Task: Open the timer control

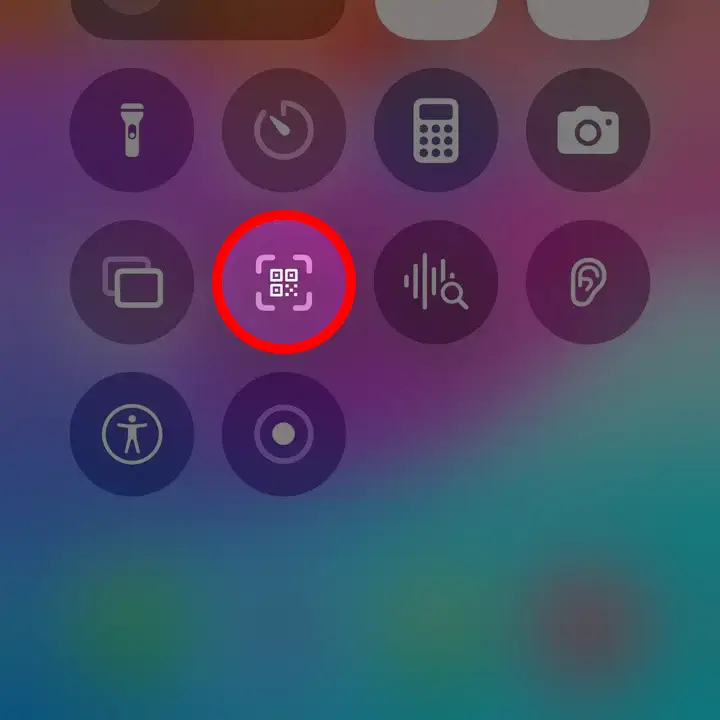Action: point(284,130)
